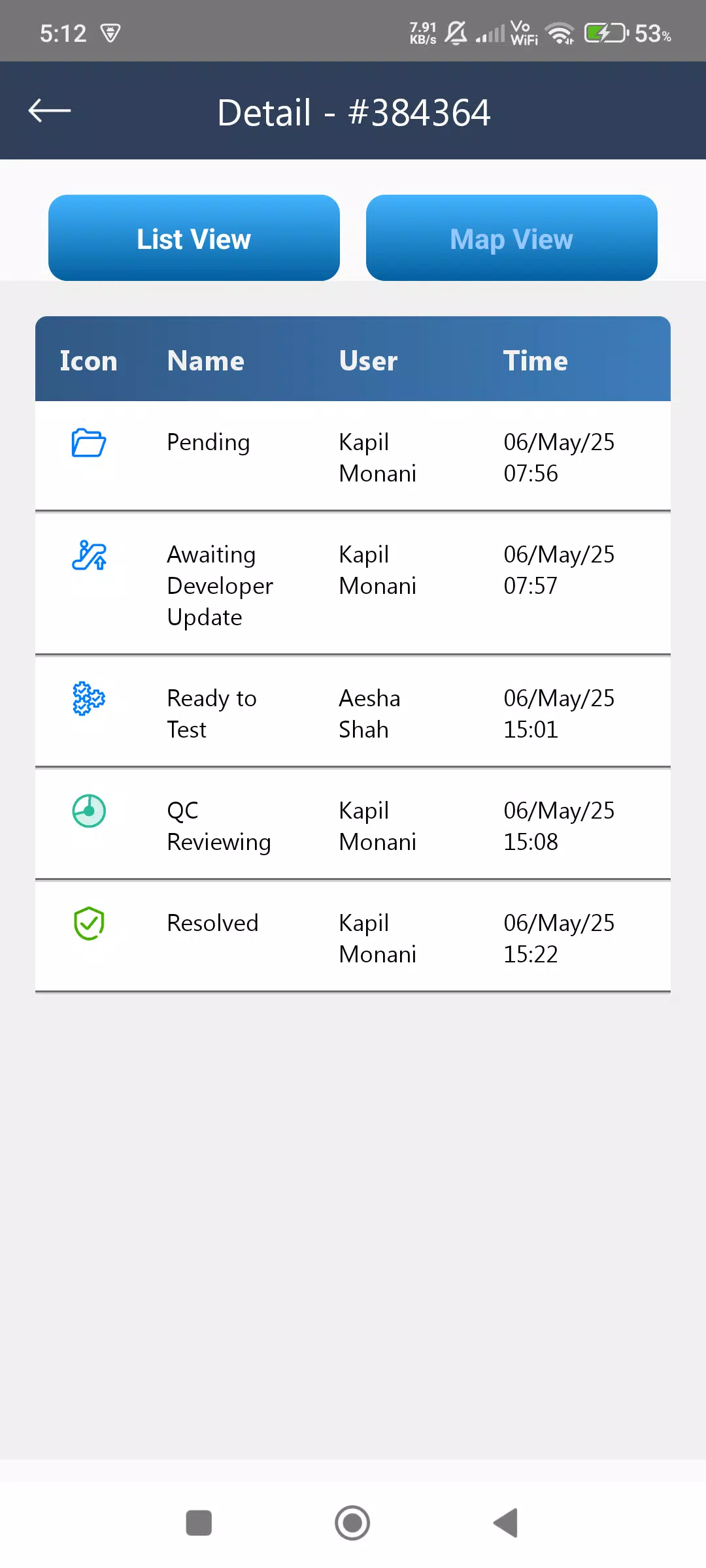Viewport: 706px width, 1568px height.
Task: Tap the system home button
Action: tap(352, 1523)
